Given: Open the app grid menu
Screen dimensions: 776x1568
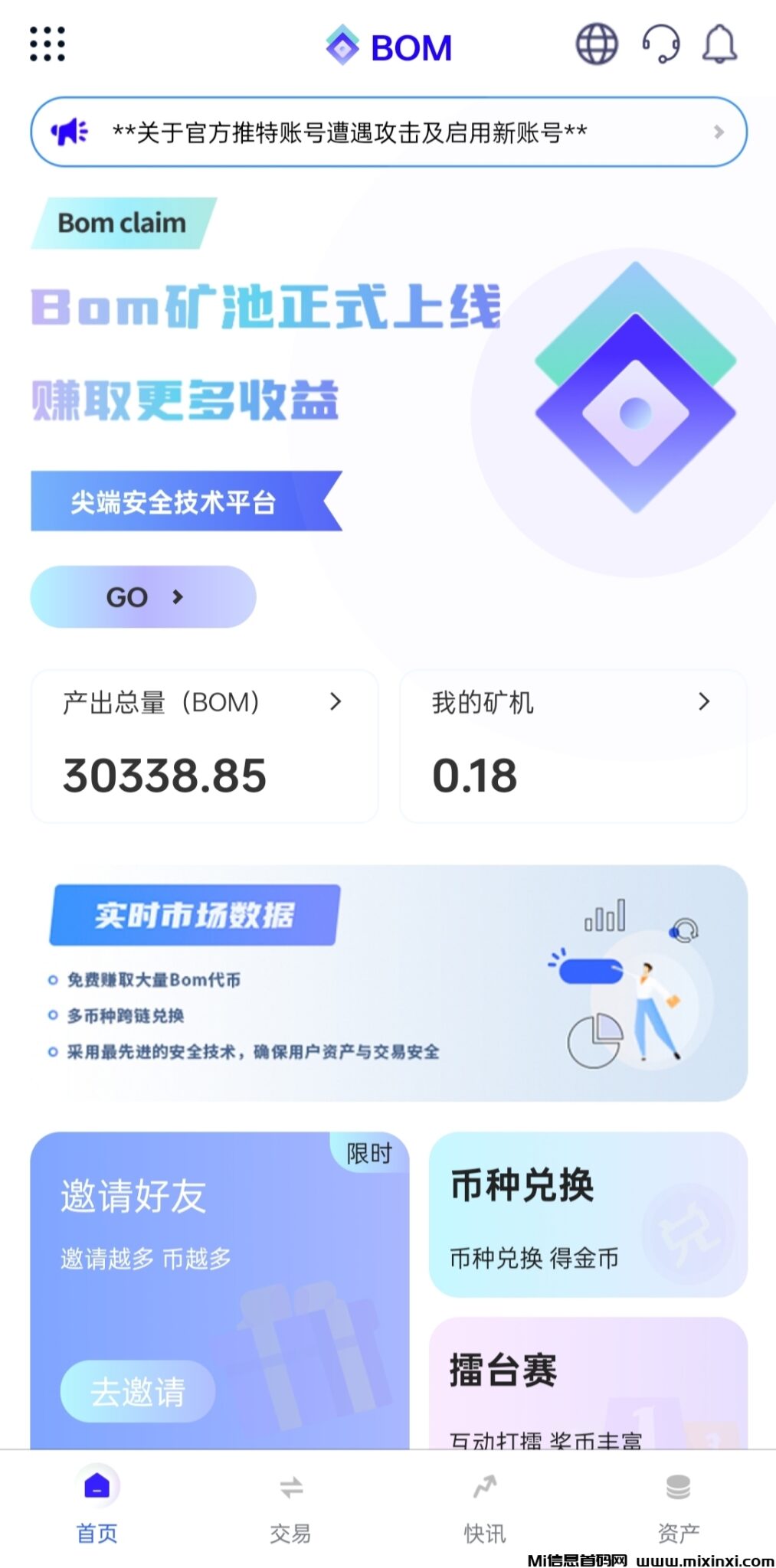Looking at the screenshot, I should 47,44.
